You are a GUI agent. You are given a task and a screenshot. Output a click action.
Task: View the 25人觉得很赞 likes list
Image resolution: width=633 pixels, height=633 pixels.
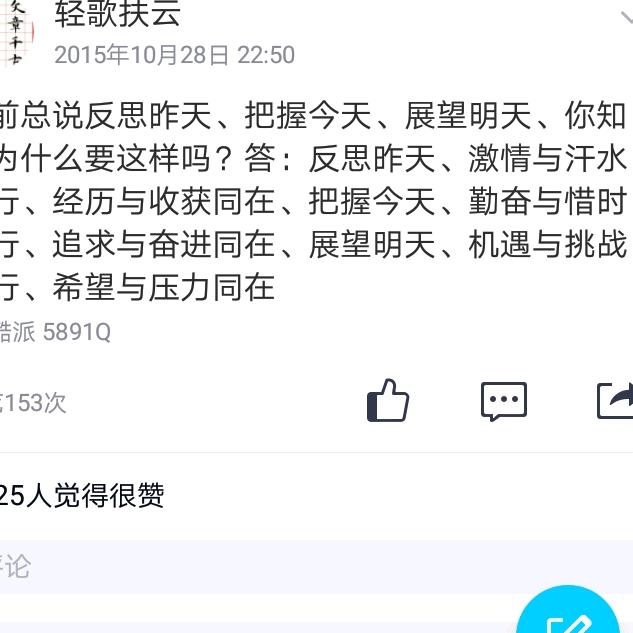pos(82,495)
